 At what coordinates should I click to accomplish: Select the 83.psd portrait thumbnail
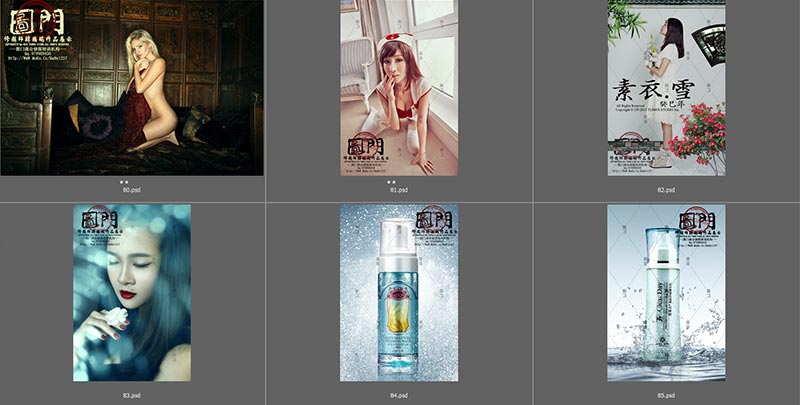[x=131, y=293]
